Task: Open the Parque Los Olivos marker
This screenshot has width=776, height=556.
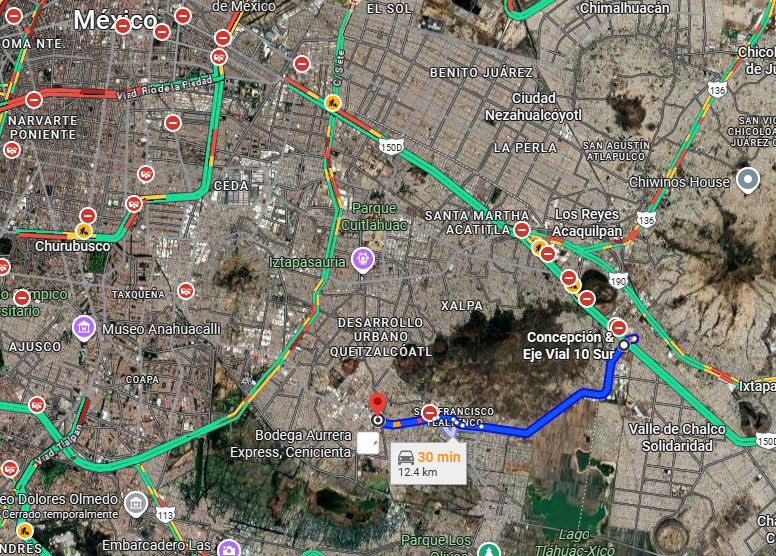Action: (489, 551)
